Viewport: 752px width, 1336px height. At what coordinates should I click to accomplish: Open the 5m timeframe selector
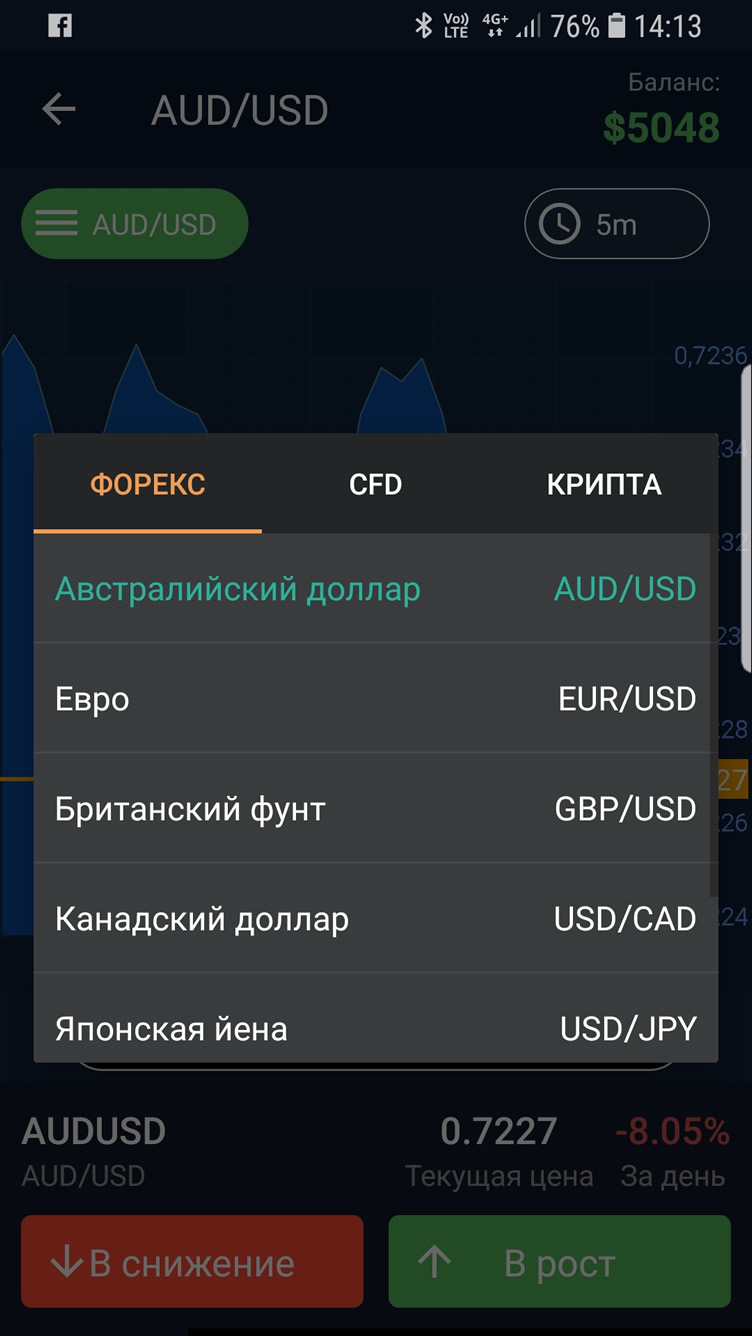point(616,223)
